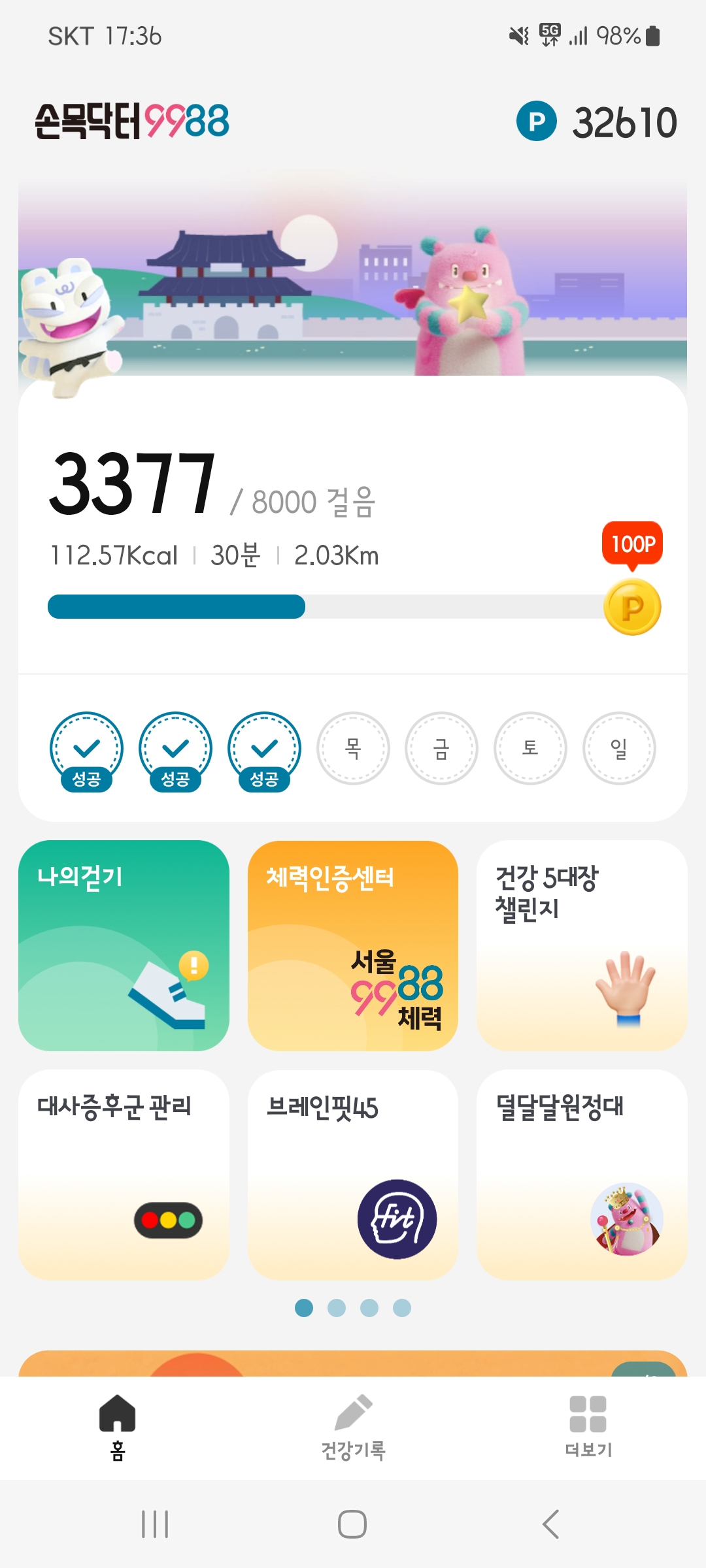Claim the 100P step reward coin
The width and height of the screenshot is (706, 1568).
coord(632,606)
